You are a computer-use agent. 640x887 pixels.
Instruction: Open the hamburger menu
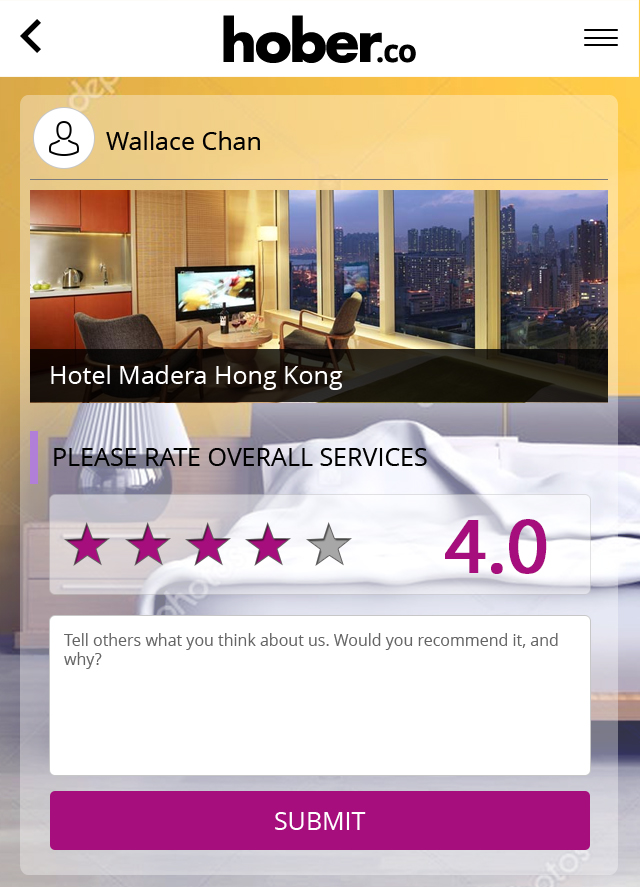(x=600, y=38)
